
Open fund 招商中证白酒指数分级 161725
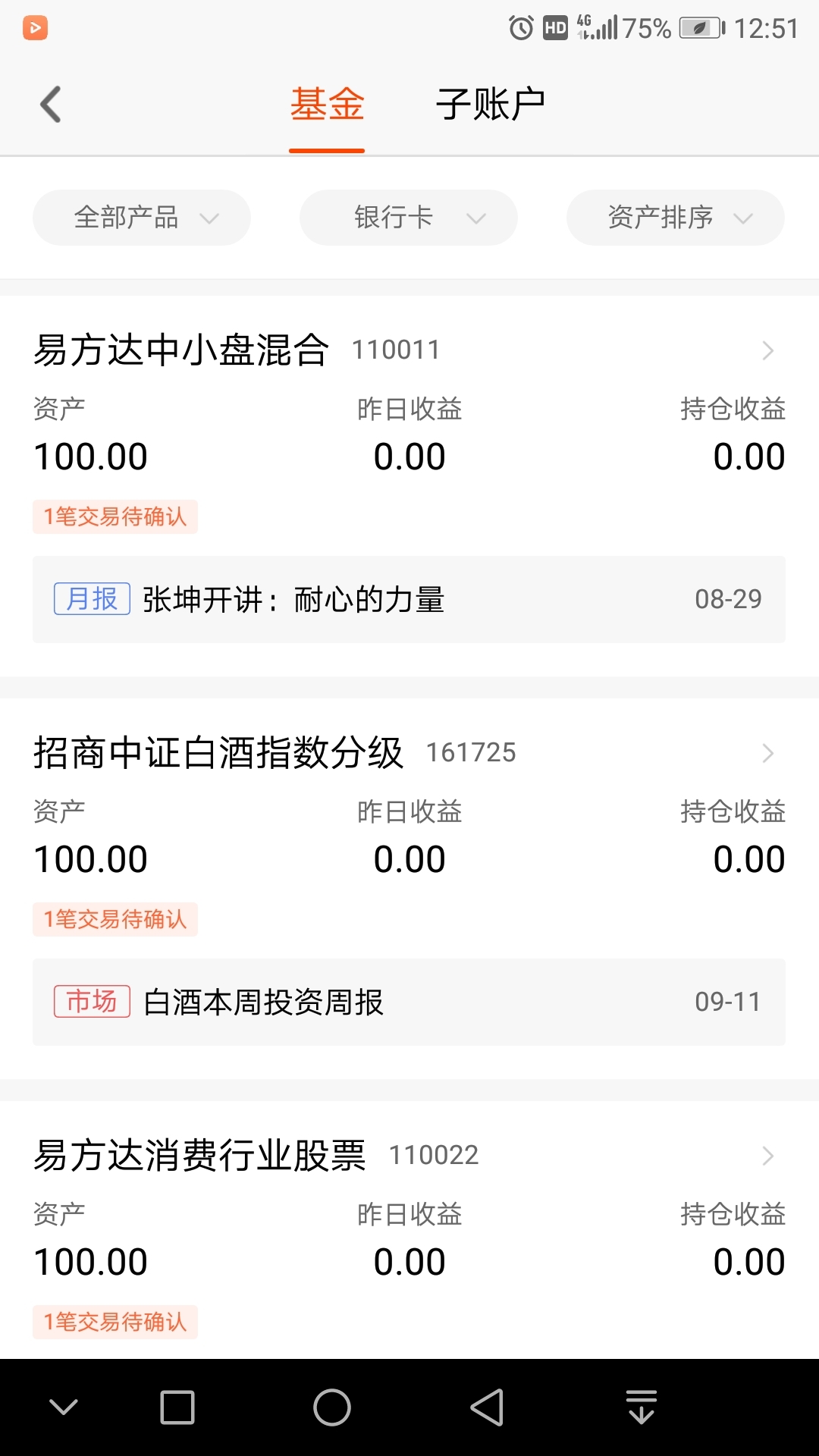pos(409,753)
